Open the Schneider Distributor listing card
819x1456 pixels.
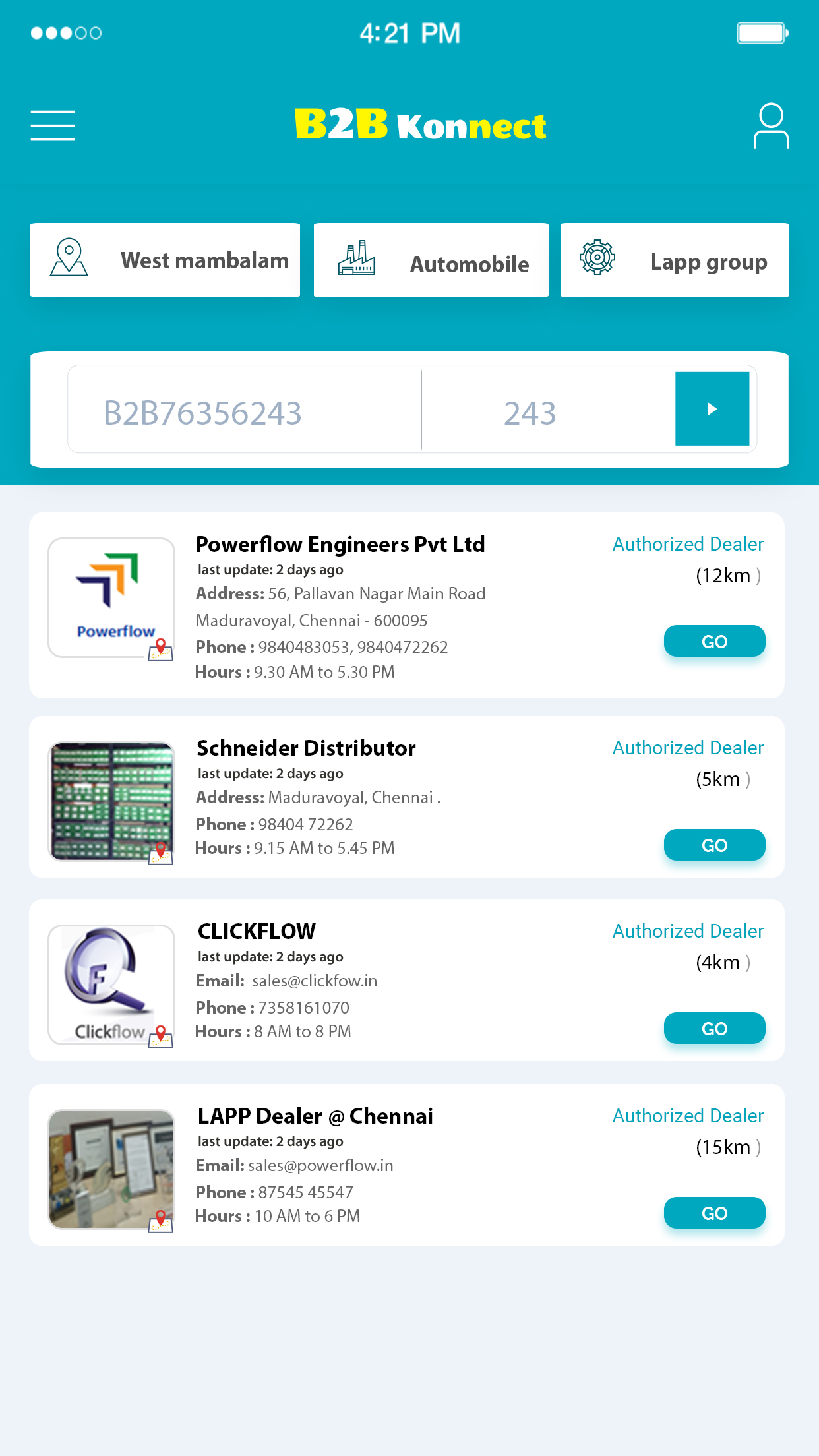coord(306,748)
